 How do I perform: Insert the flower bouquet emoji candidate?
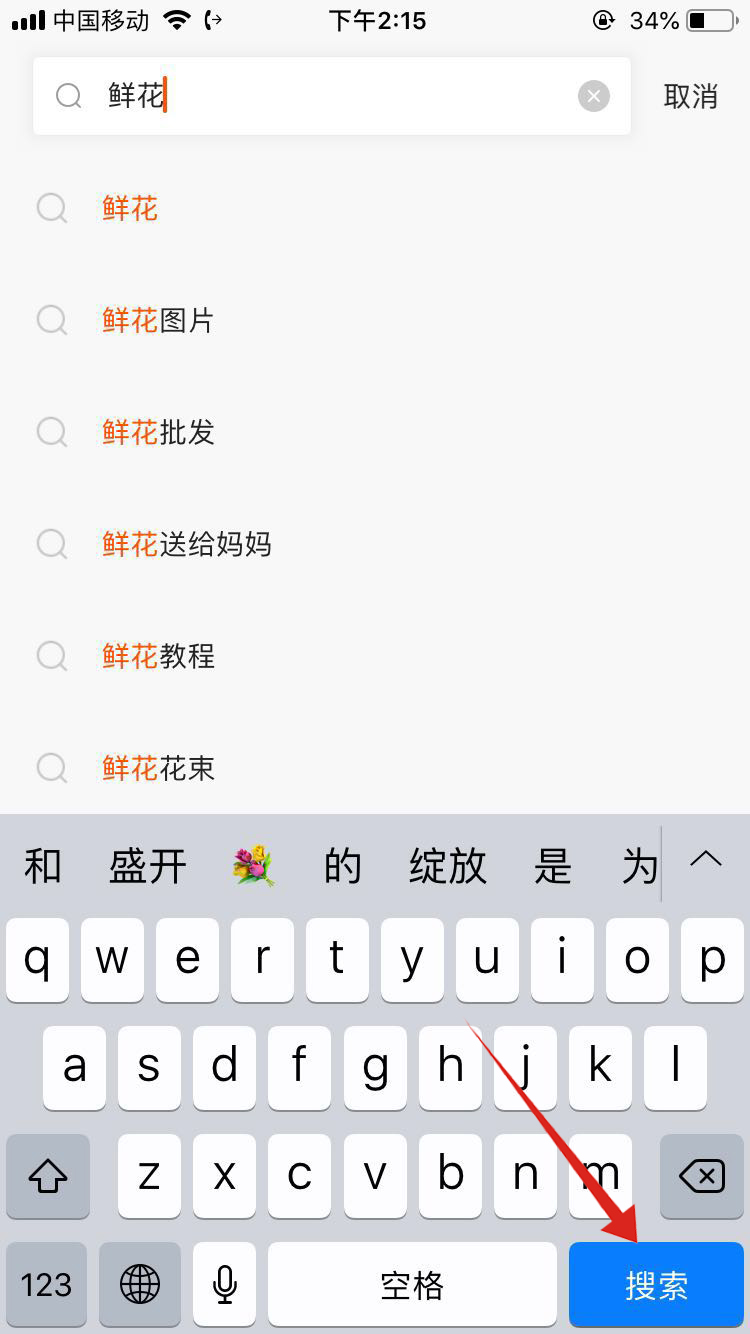(254, 866)
